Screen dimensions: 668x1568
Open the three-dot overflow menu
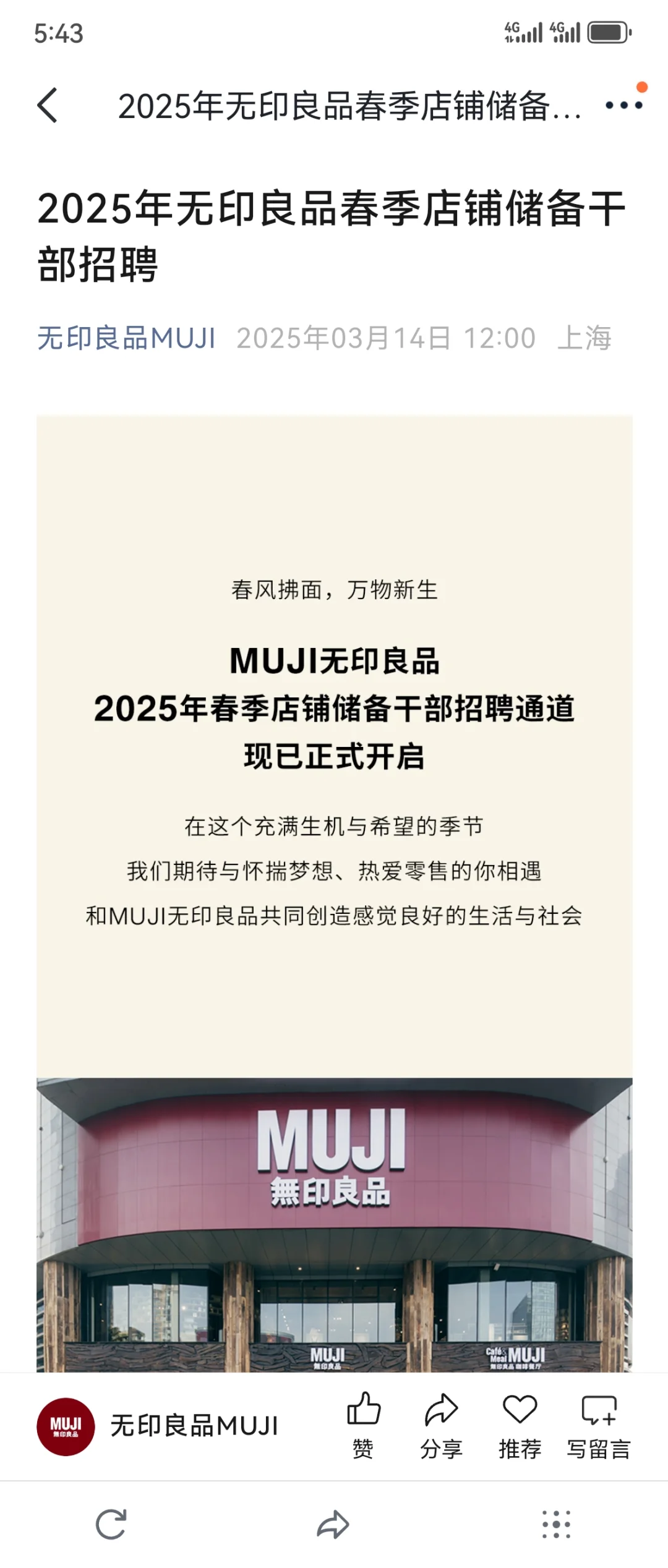623,105
